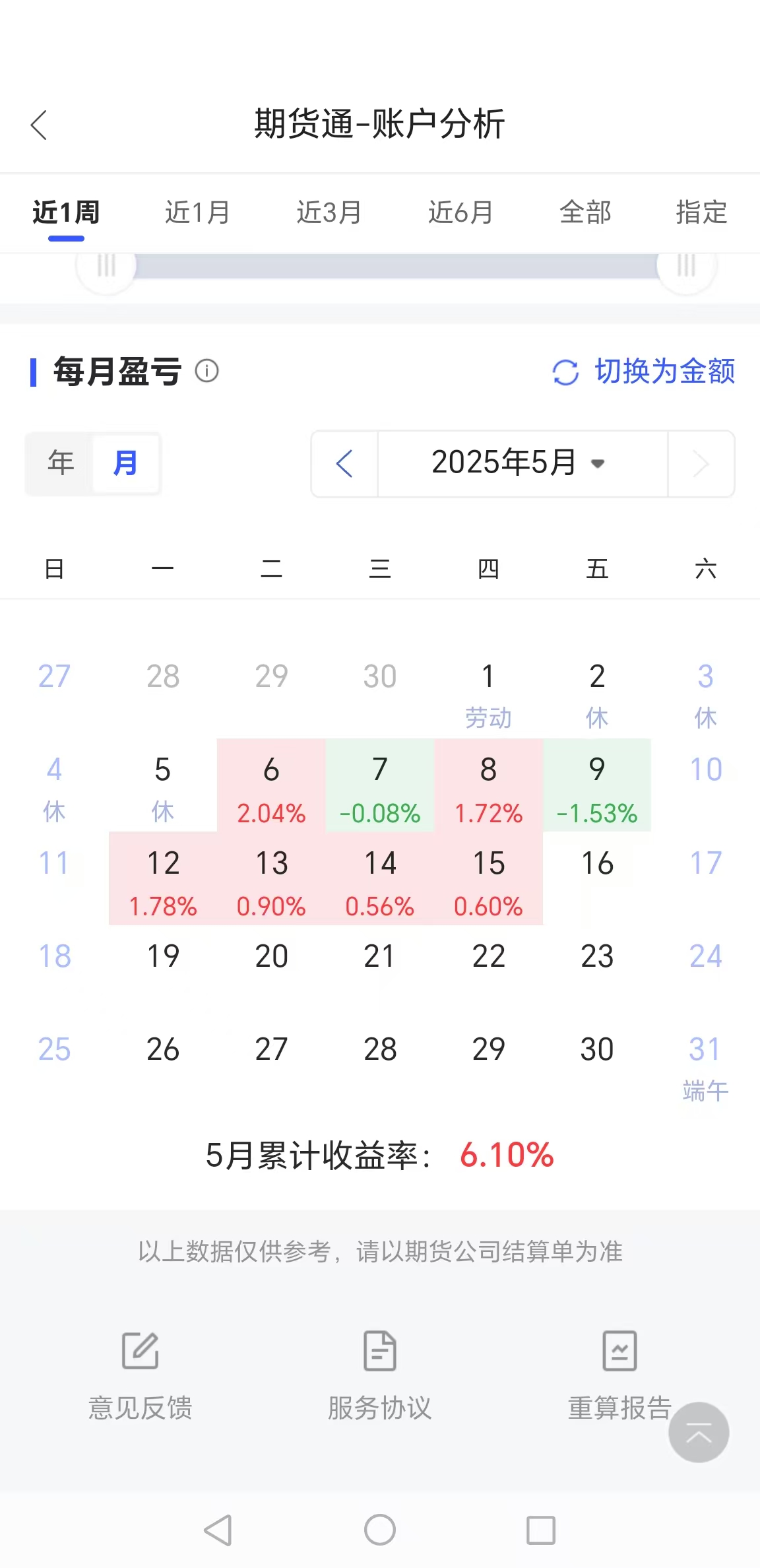View the 服务协议
760x1568 pixels.
coord(380,1376)
